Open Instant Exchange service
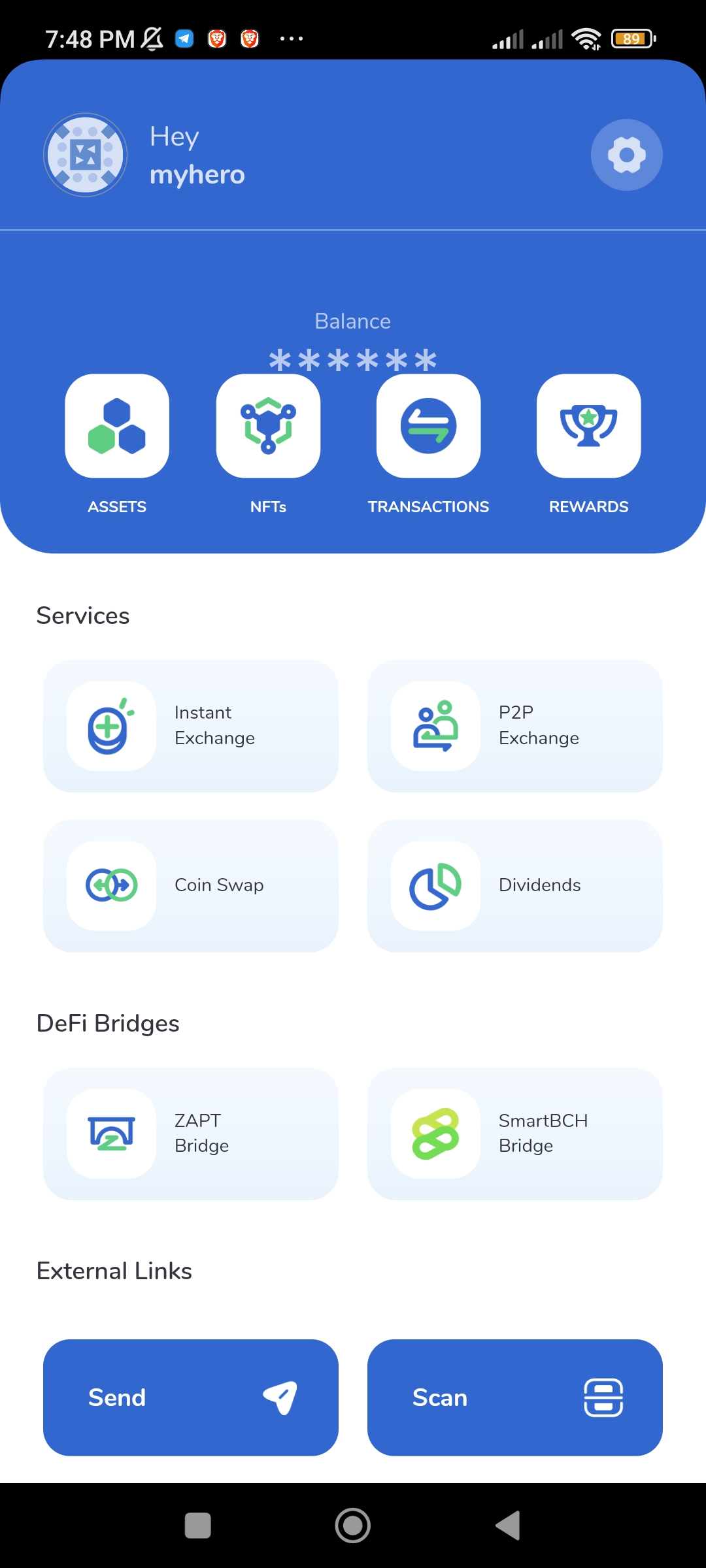Image resolution: width=706 pixels, height=1568 pixels. point(191,726)
